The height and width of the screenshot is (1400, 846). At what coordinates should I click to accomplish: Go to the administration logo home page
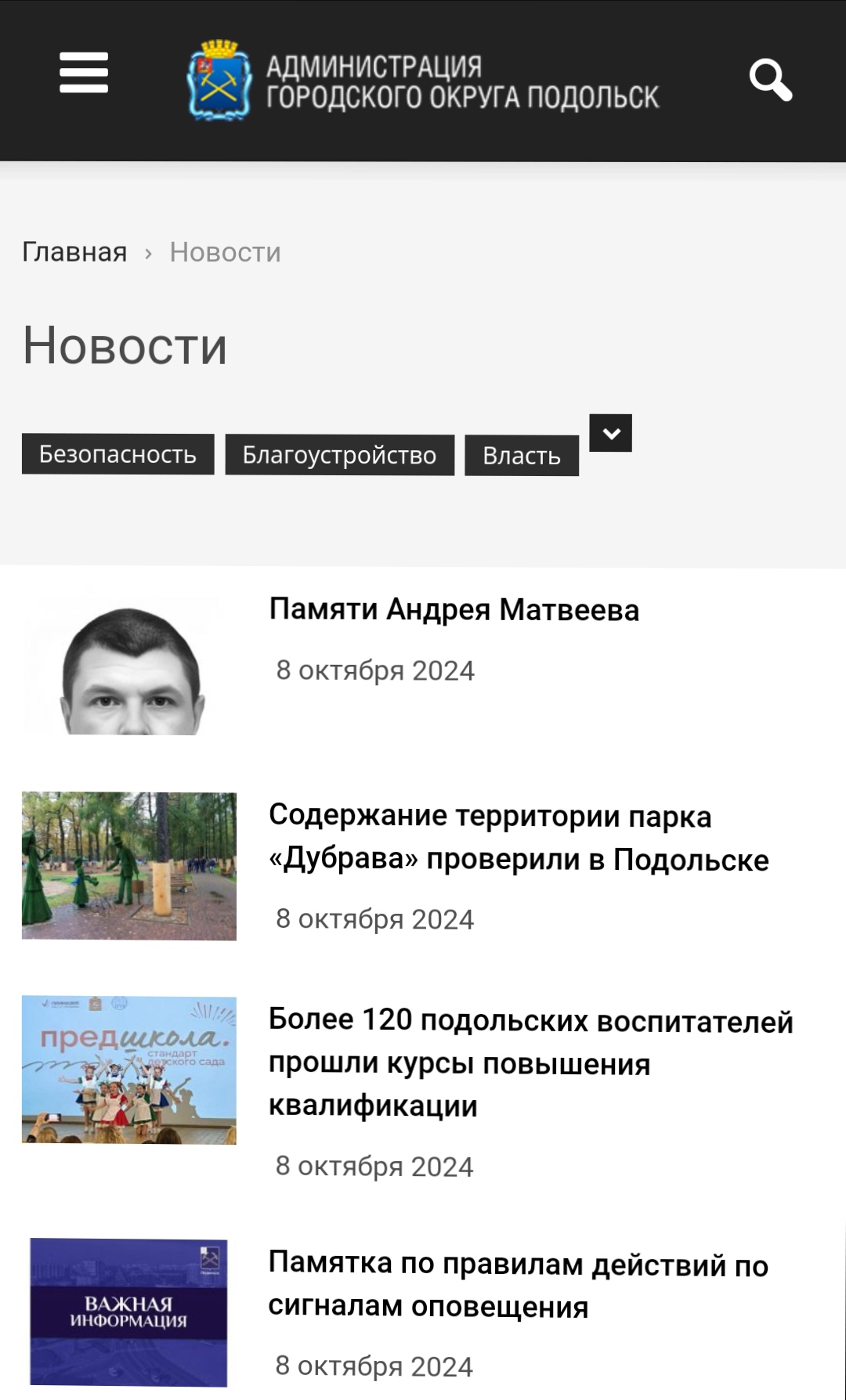[x=423, y=81]
